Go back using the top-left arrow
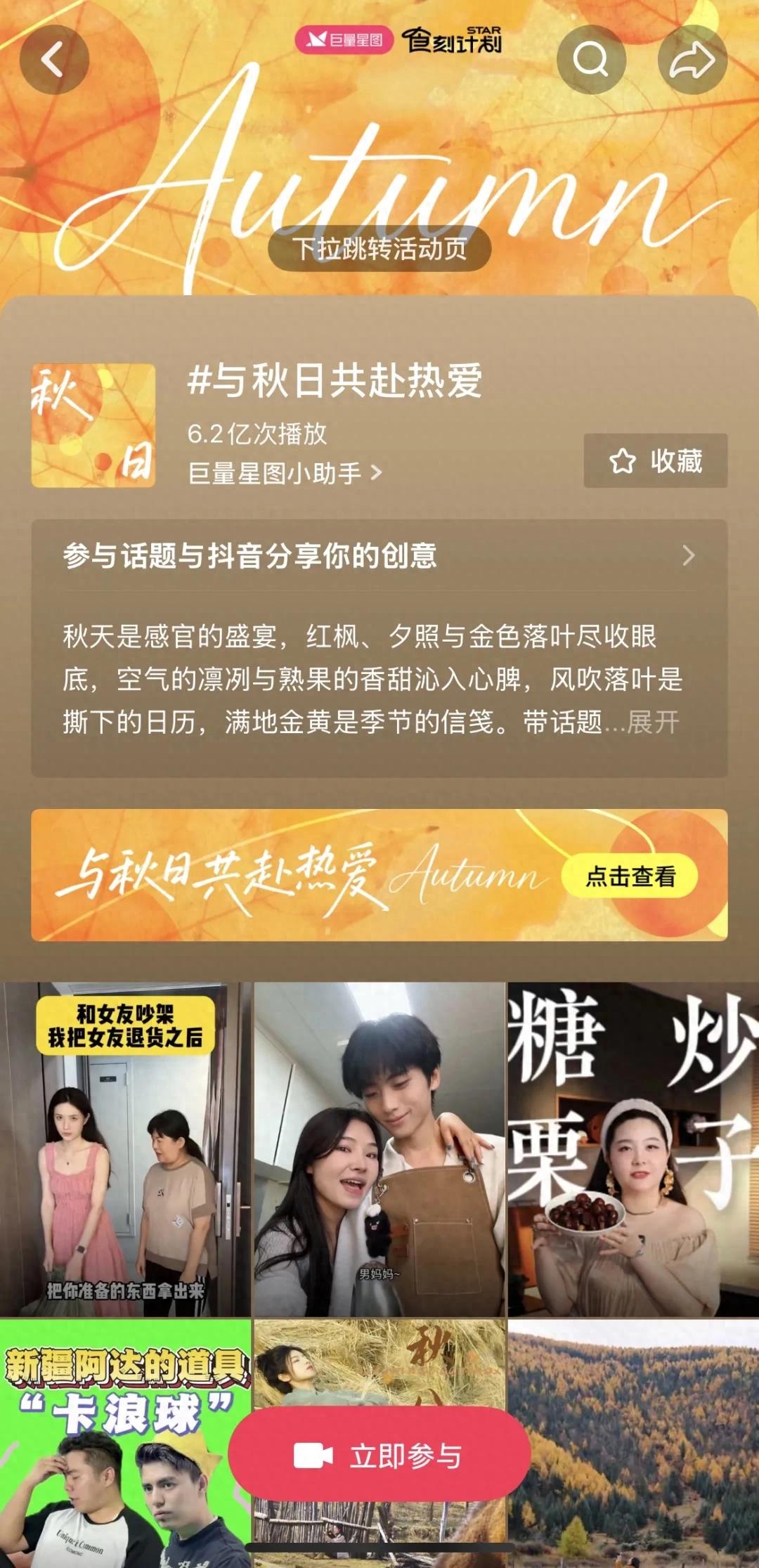This screenshot has height=1568, width=759. pyautogui.click(x=54, y=60)
